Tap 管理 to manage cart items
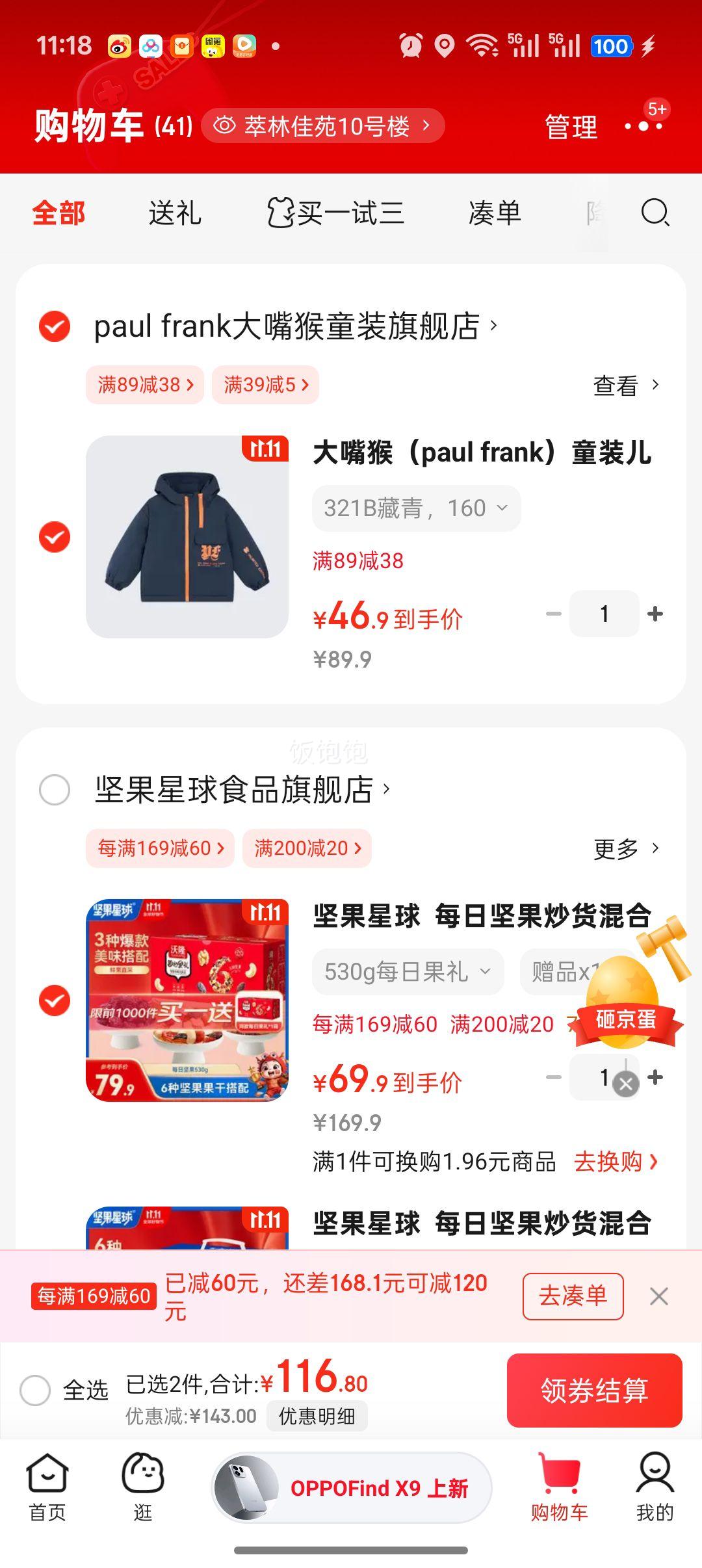The width and height of the screenshot is (702, 1568). [x=571, y=126]
